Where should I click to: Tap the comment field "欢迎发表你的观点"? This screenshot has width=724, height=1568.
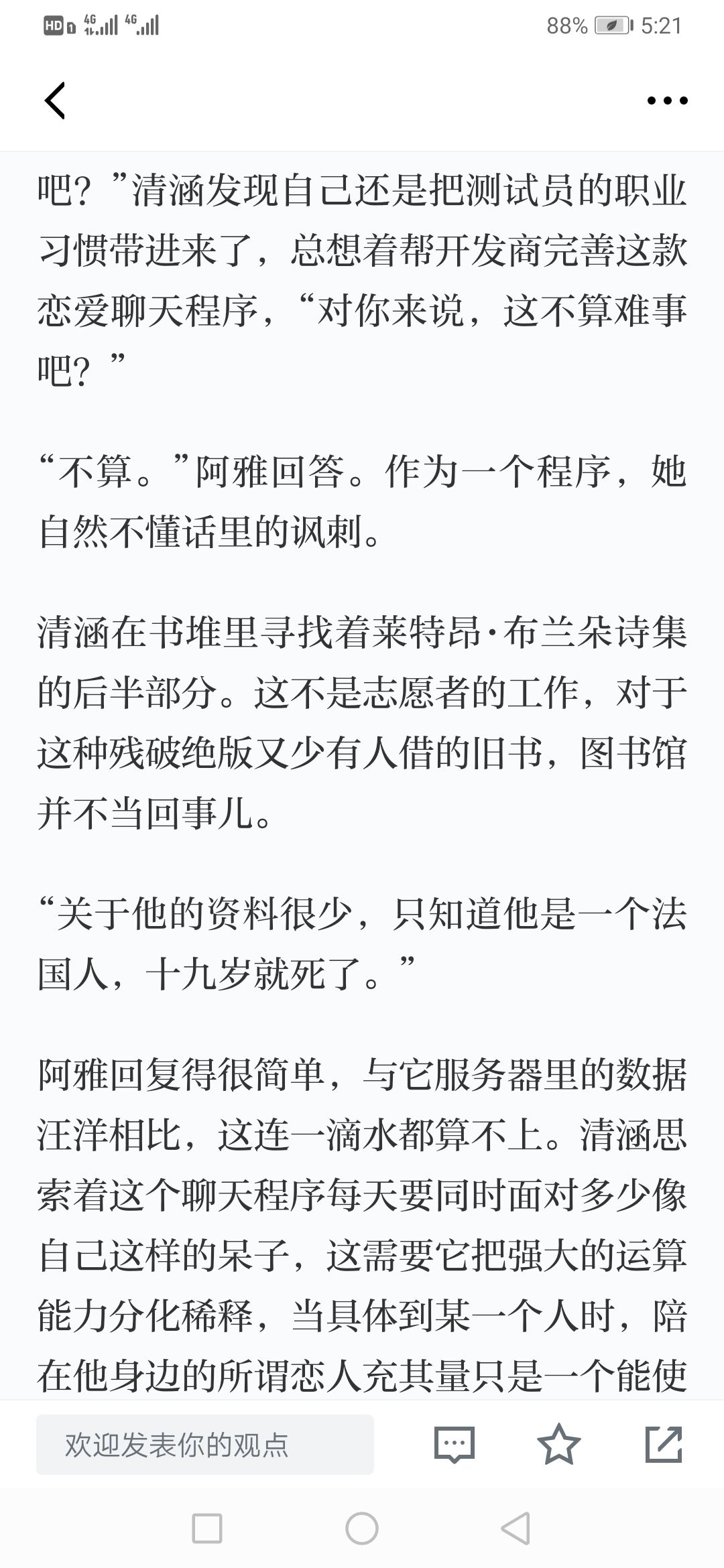(205, 1445)
